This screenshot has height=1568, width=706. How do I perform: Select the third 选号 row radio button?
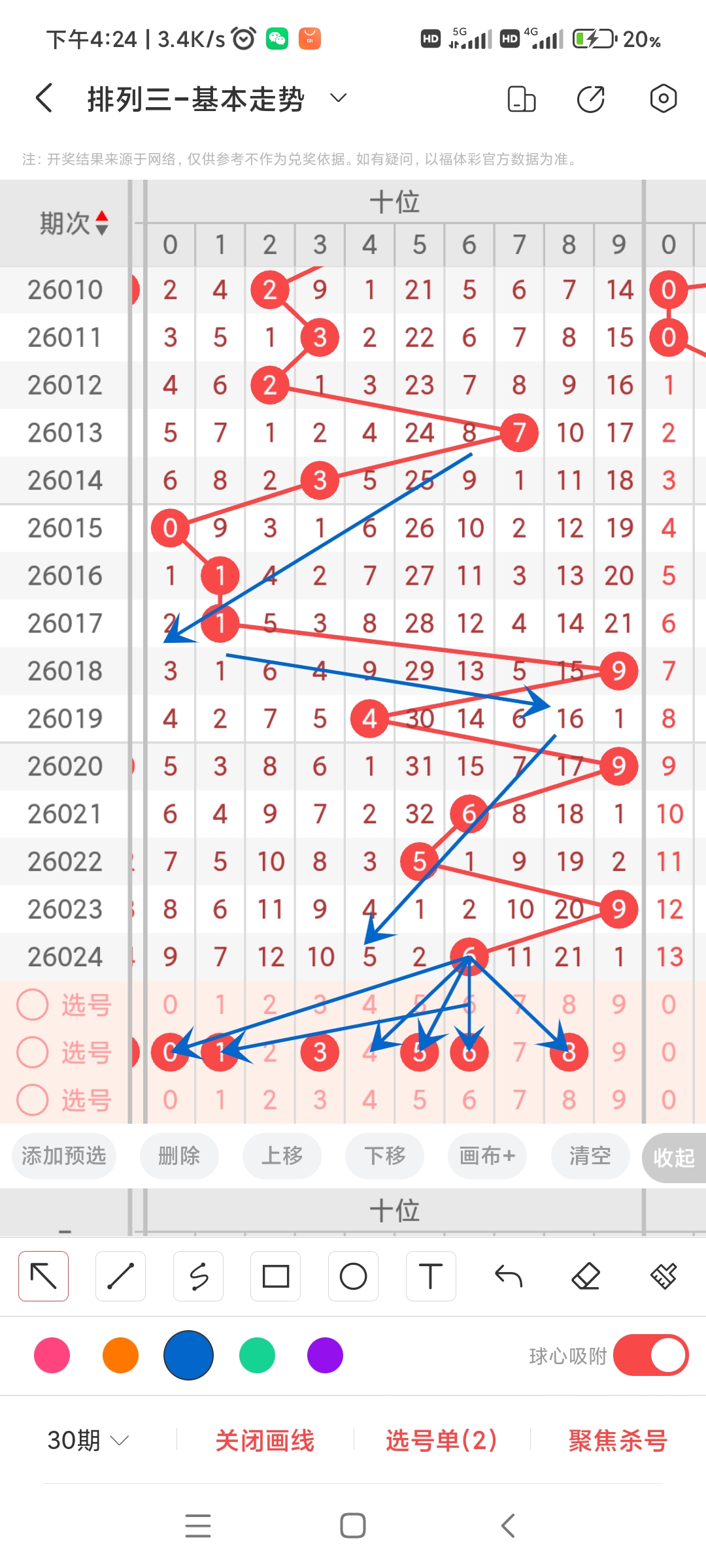[x=32, y=1101]
